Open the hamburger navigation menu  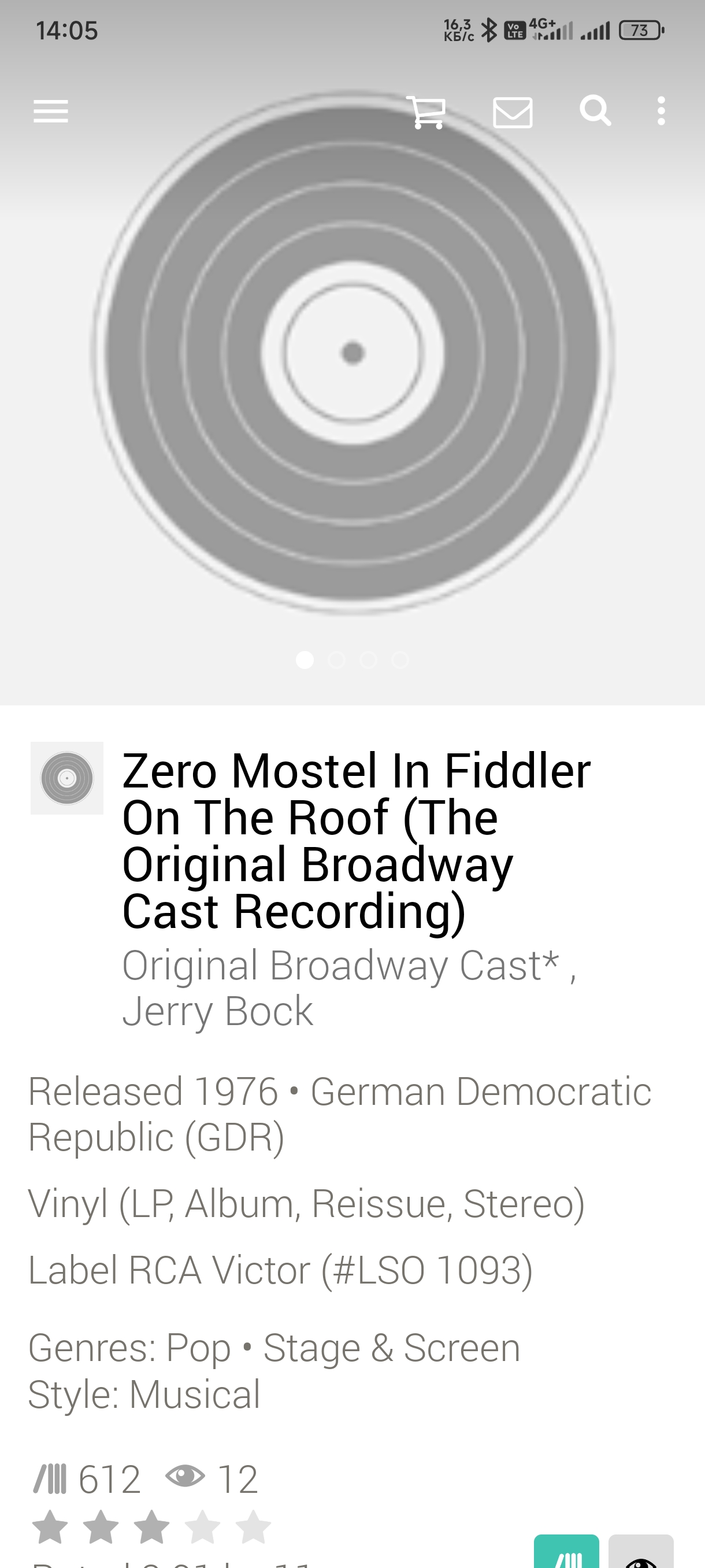(x=50, y=112)
